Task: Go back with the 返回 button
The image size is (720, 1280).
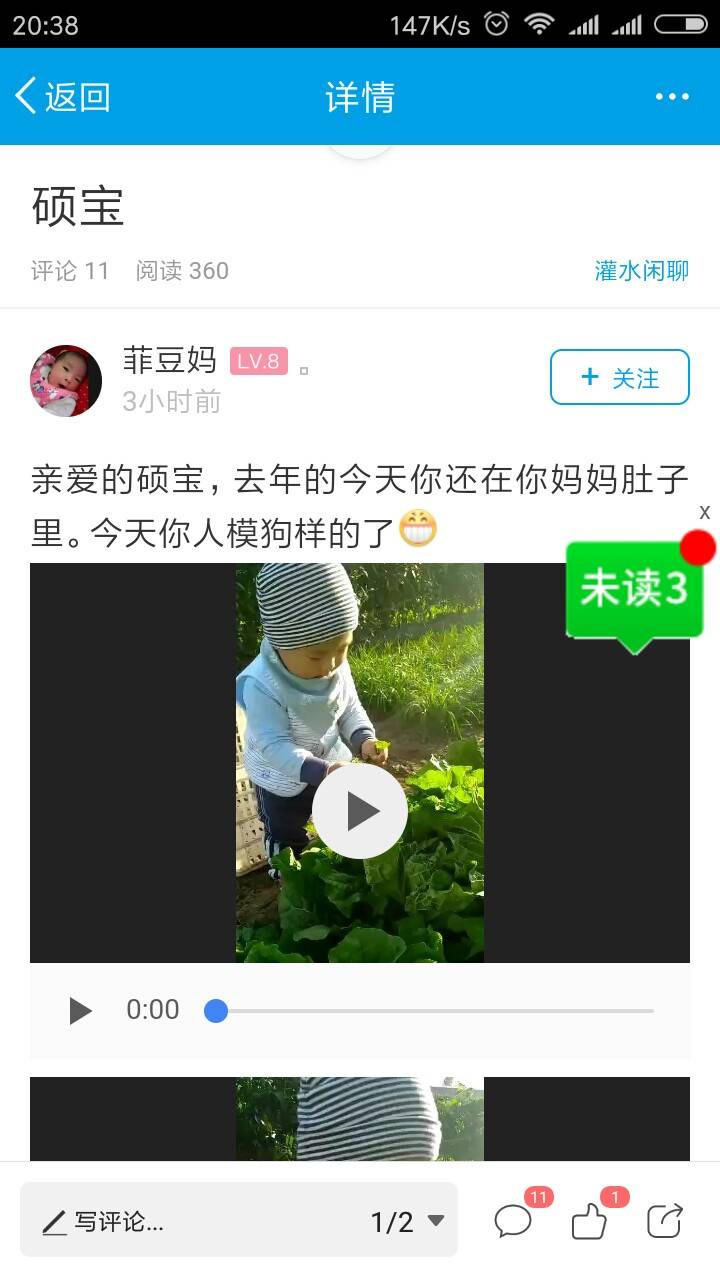Action: click(x=62, y=97)
